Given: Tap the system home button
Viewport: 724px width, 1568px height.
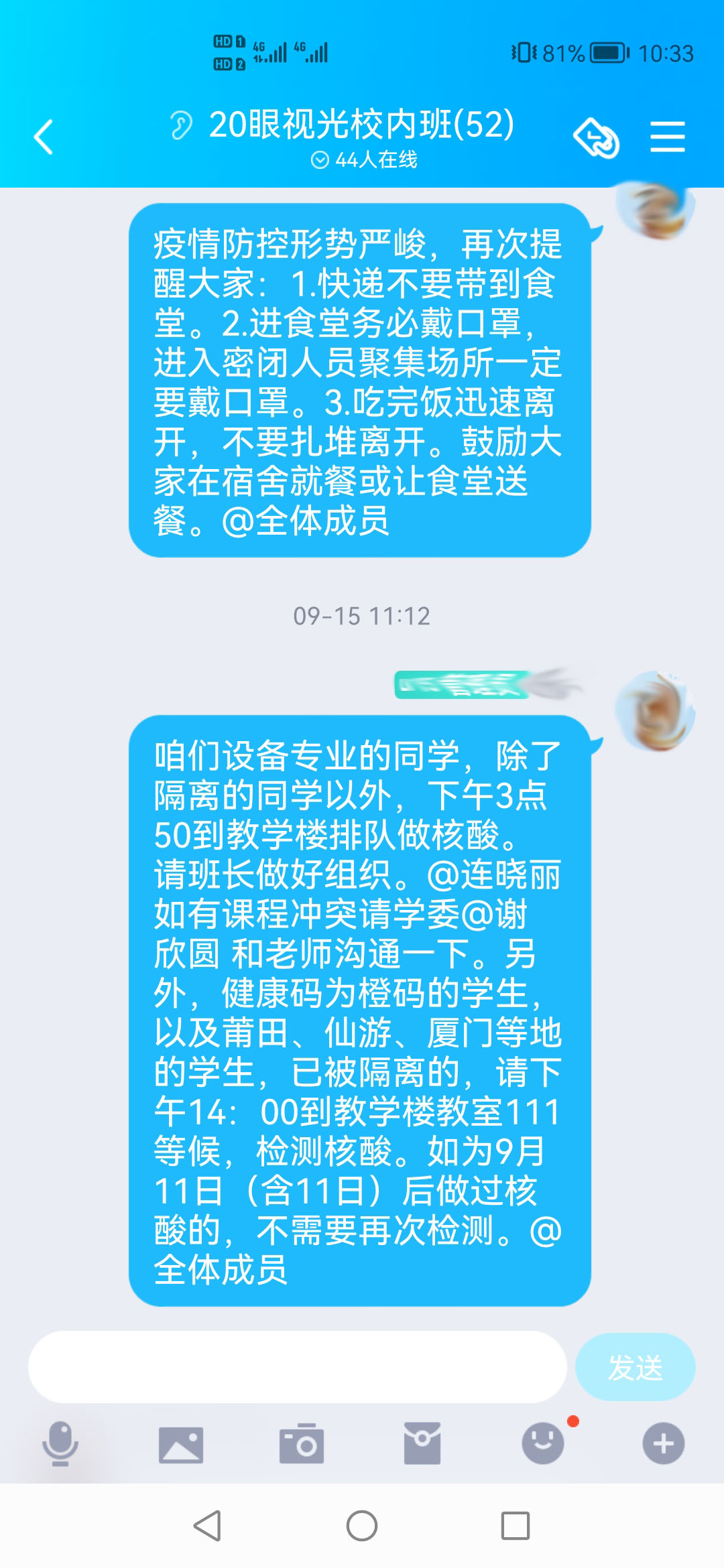Looking at the screenshot, I should point(362,1526).
